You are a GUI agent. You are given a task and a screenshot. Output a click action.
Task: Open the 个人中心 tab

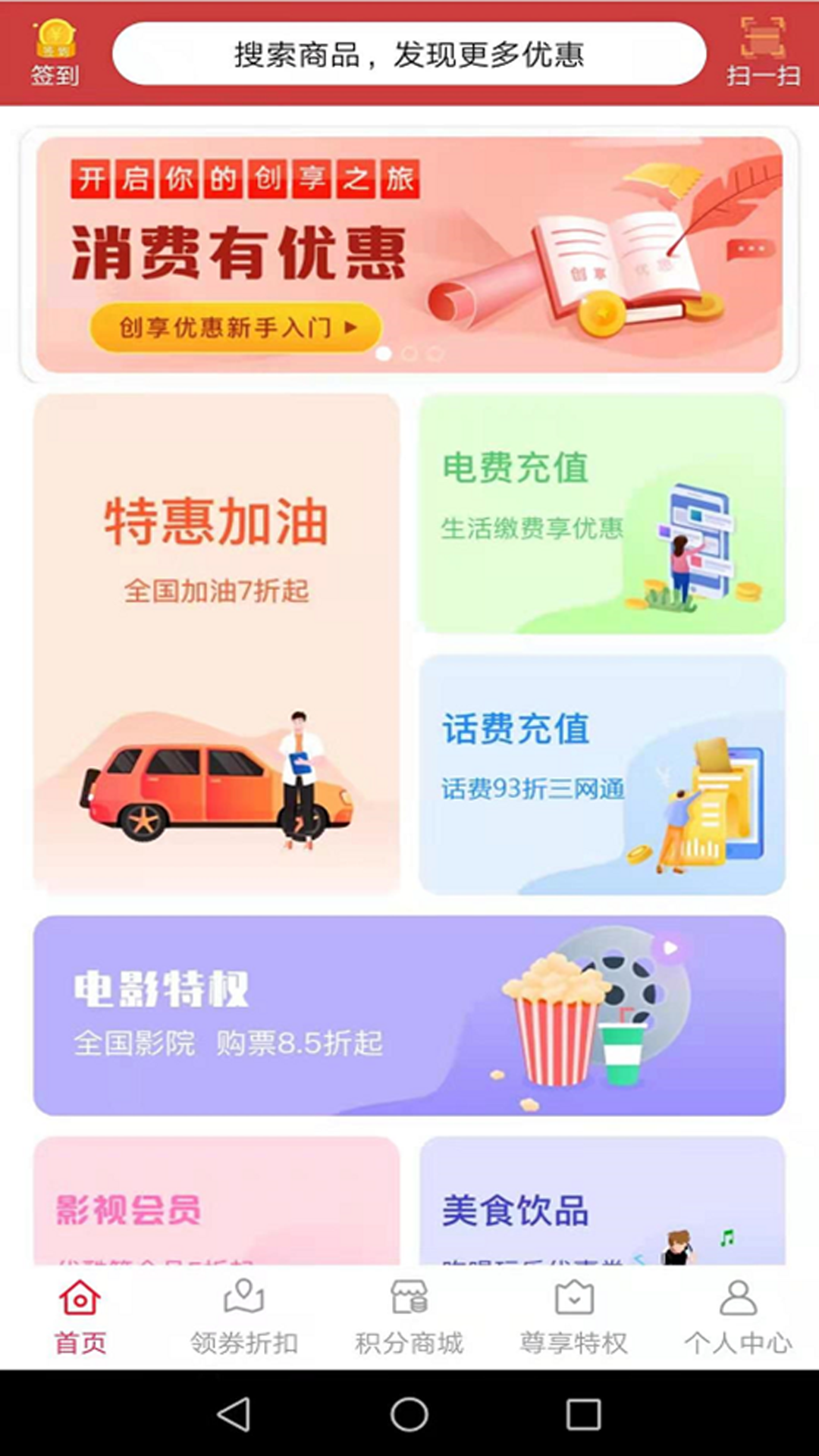[x=738, y=1317]
